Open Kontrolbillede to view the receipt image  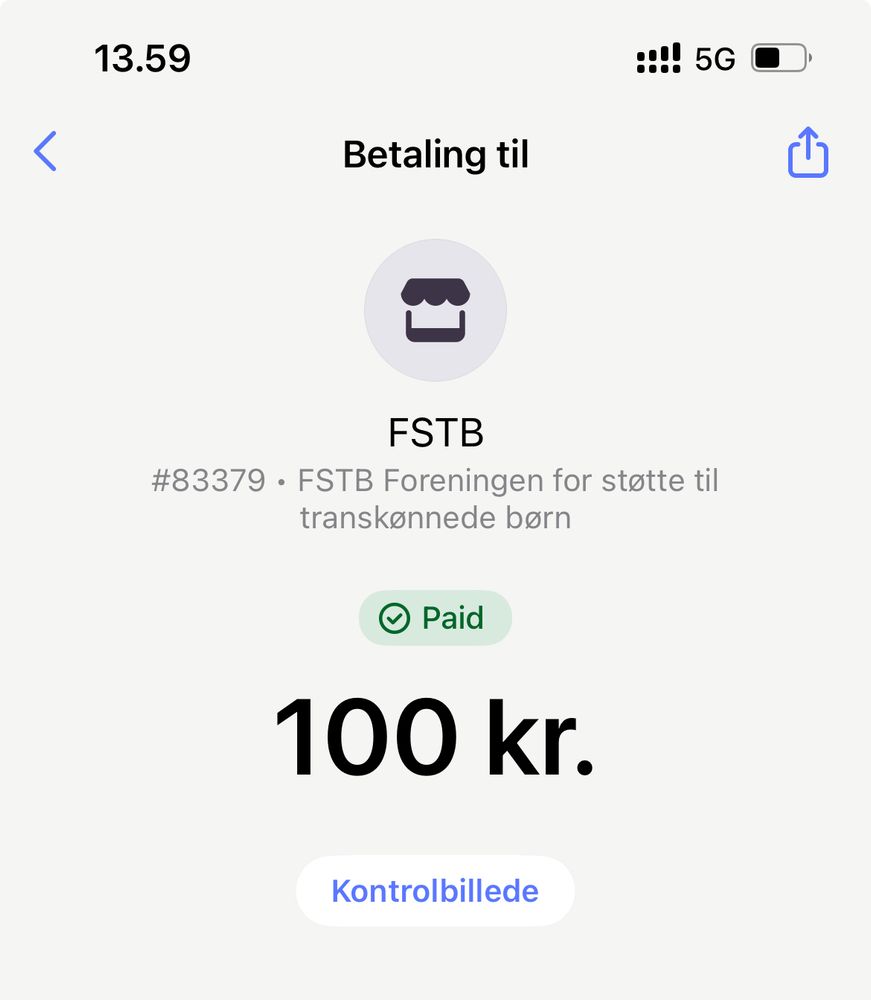[x=435, y=890]
